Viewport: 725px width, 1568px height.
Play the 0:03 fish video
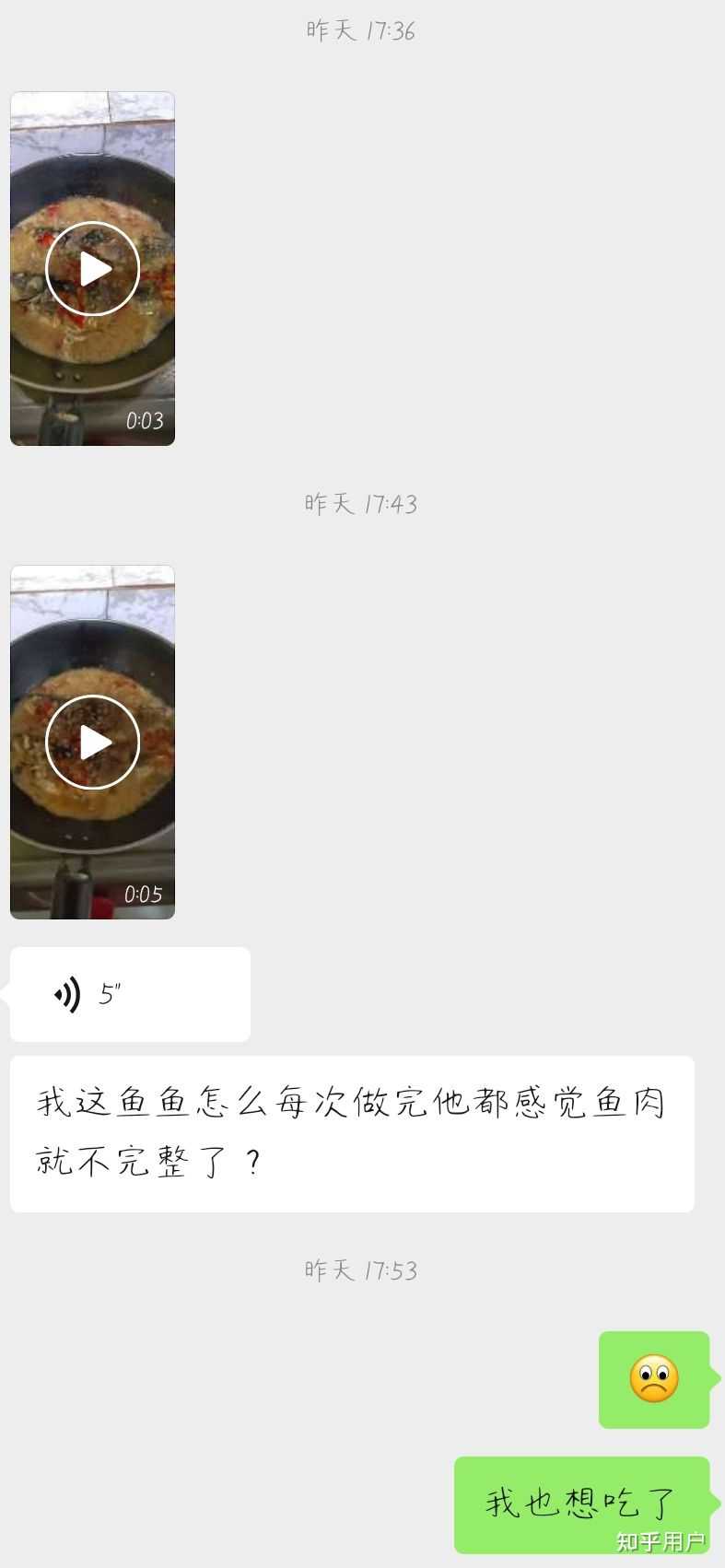pos(92,269)
